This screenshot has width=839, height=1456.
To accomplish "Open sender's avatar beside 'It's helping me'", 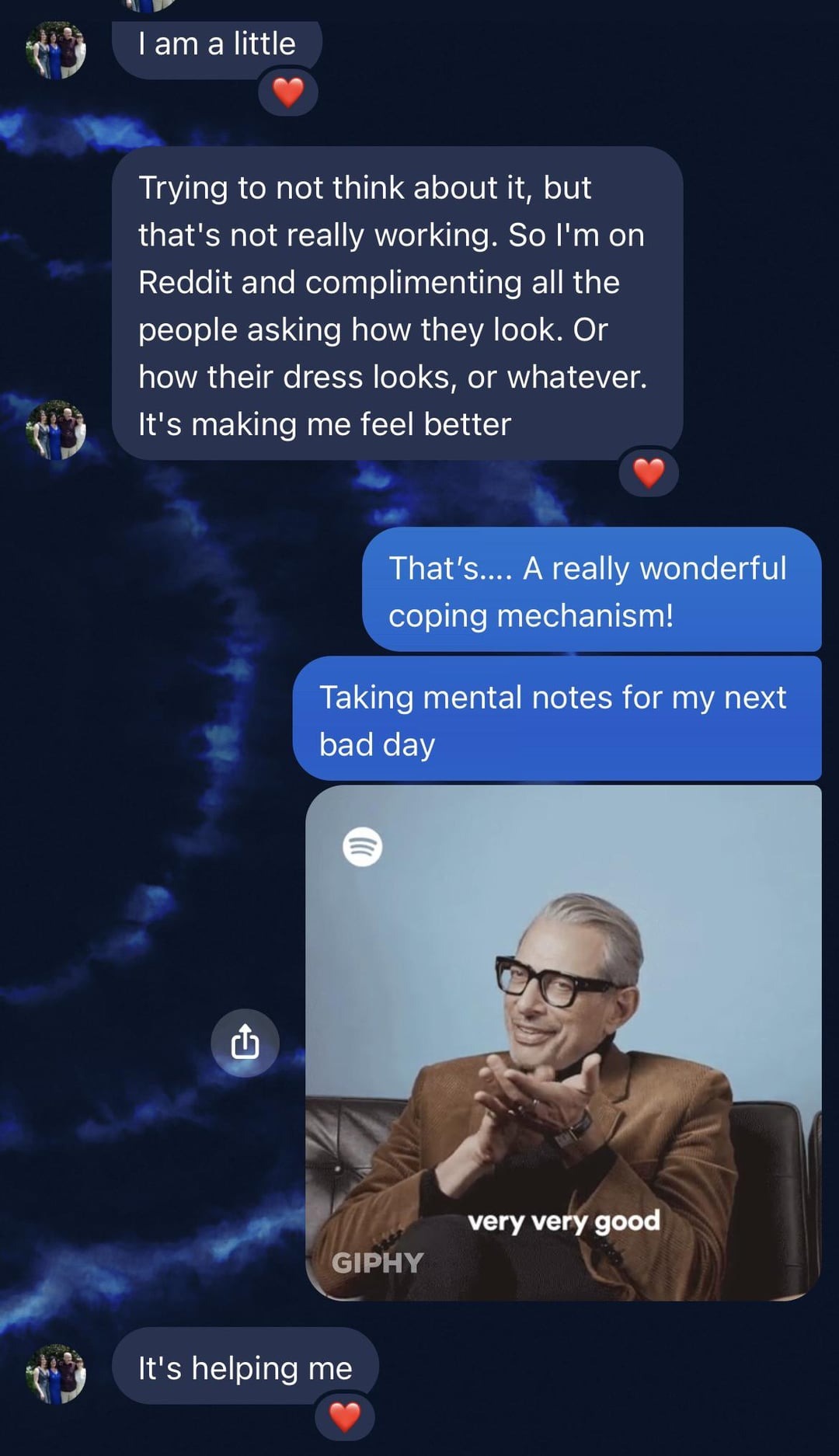I will point(56,1373).
